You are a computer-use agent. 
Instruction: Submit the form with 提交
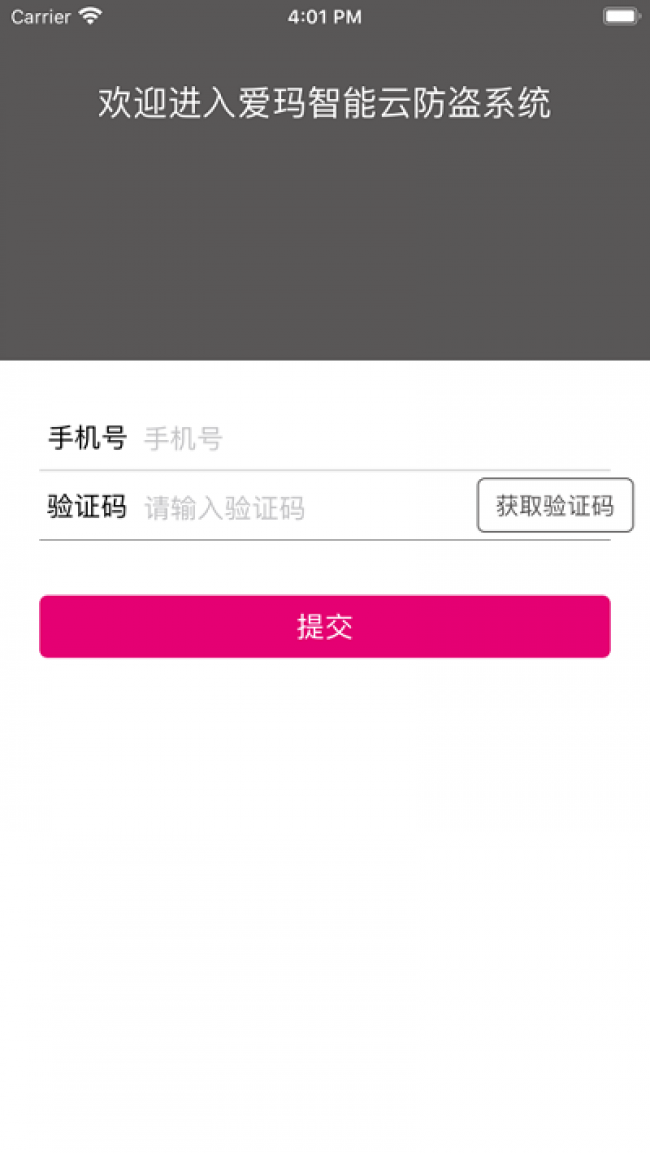325,627
